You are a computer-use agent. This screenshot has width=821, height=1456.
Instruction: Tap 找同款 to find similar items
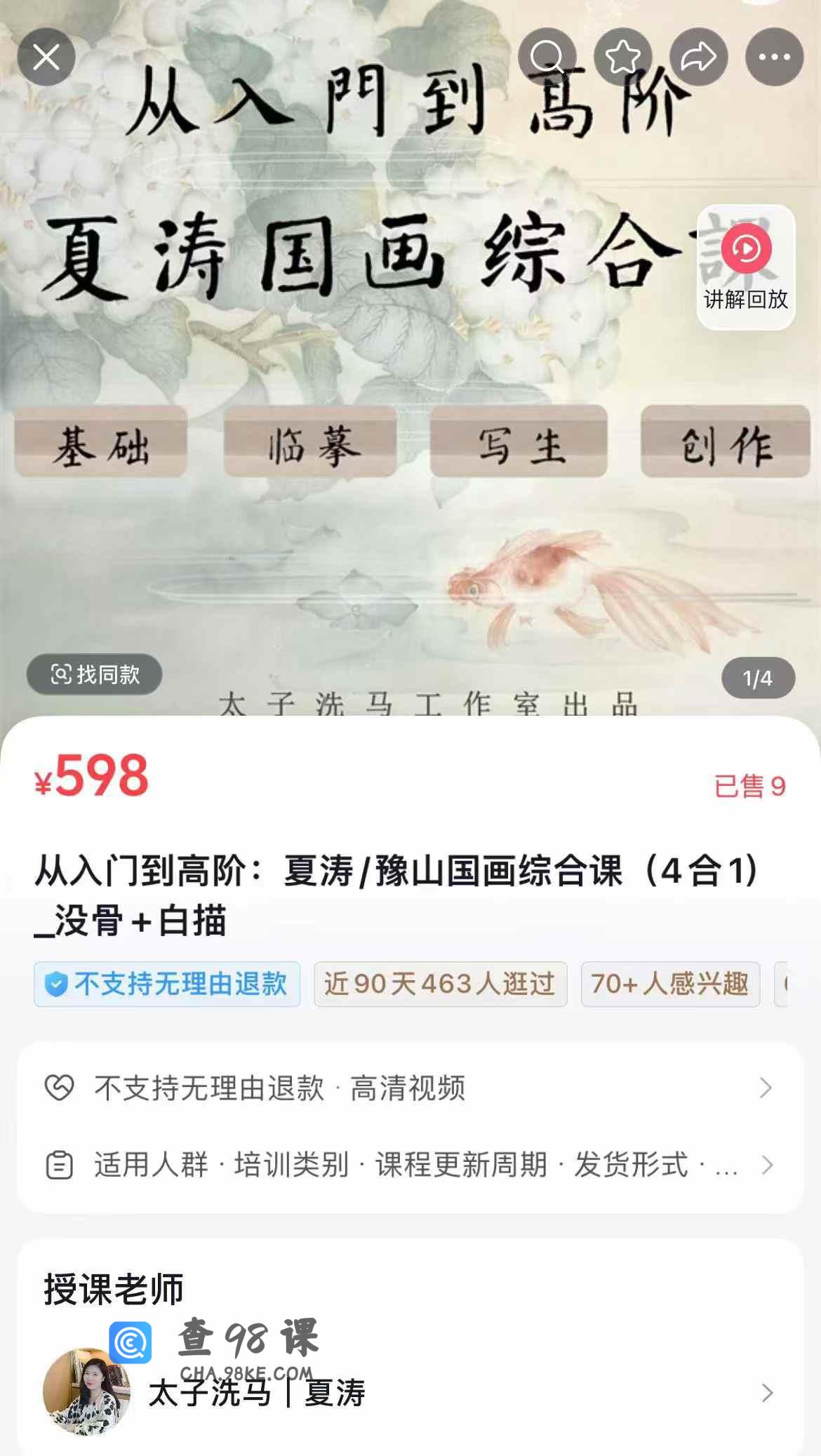(95, 675)
